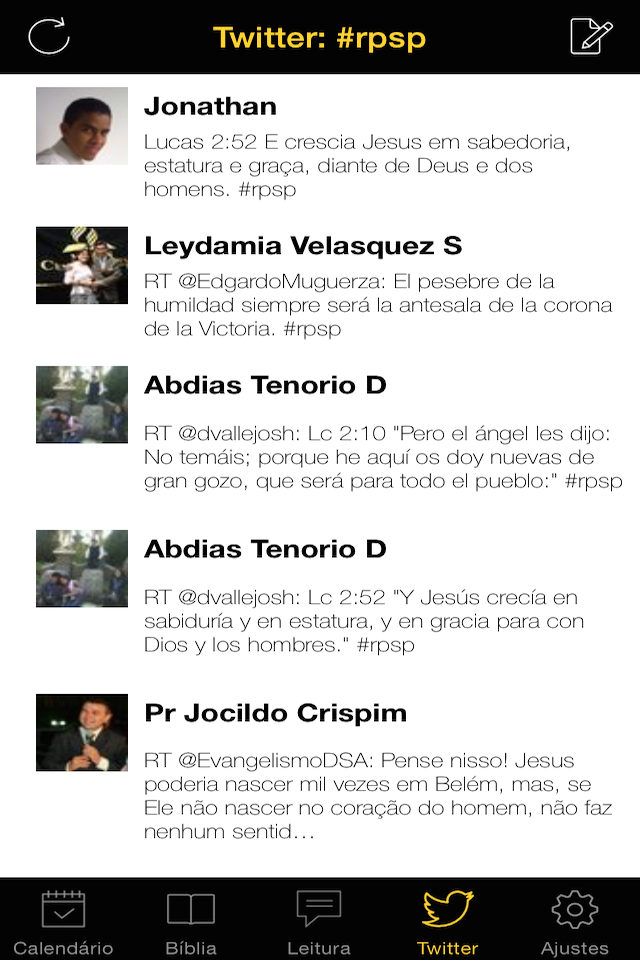Open Jonathan's tweet about Lucas 2:52
This screenshot has width=640, height=960.
pyautogui.click(x=356, y=145)
